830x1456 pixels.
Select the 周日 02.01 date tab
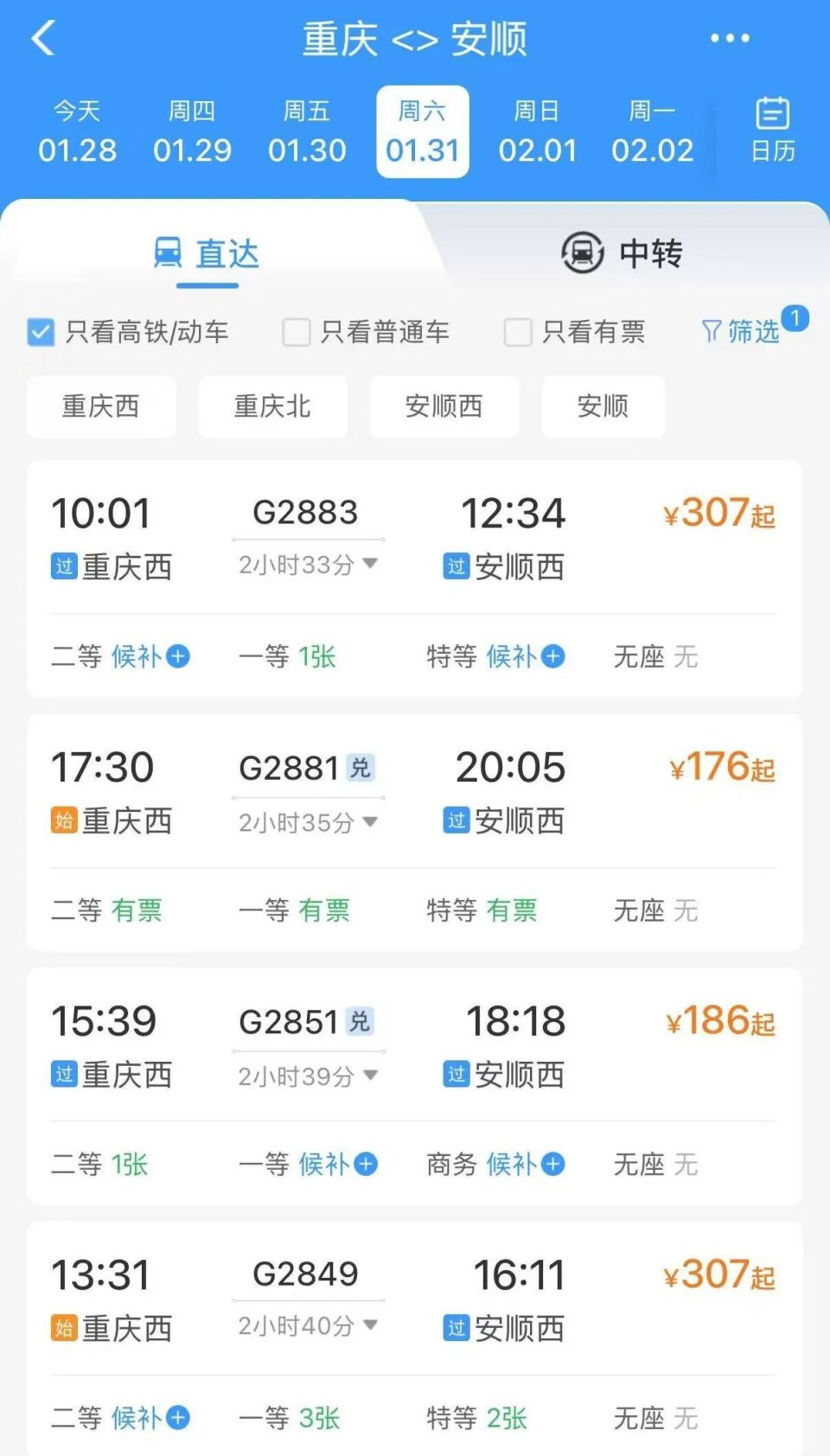(538, 130)
